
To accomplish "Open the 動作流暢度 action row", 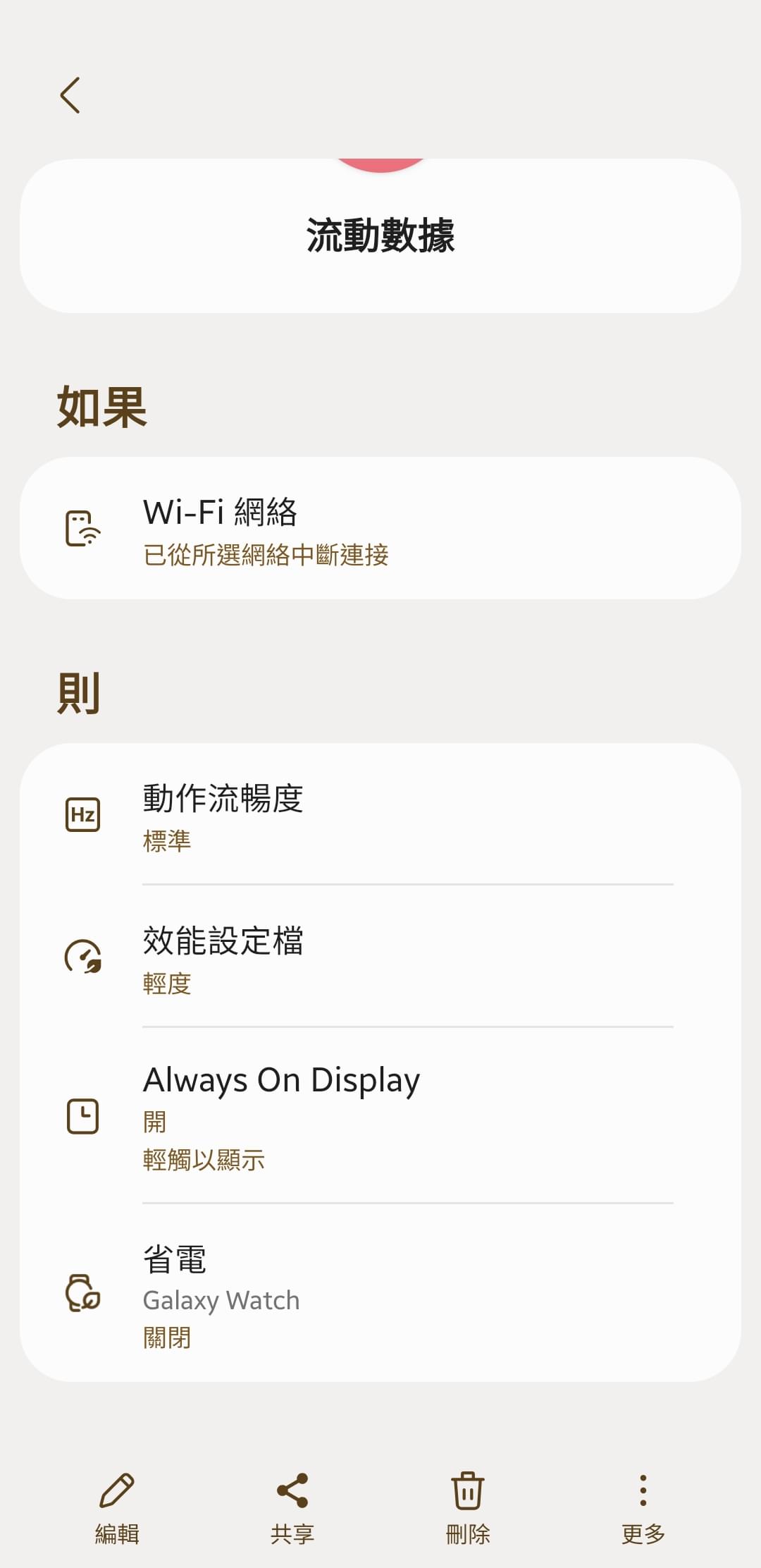I will coord(380,814).
